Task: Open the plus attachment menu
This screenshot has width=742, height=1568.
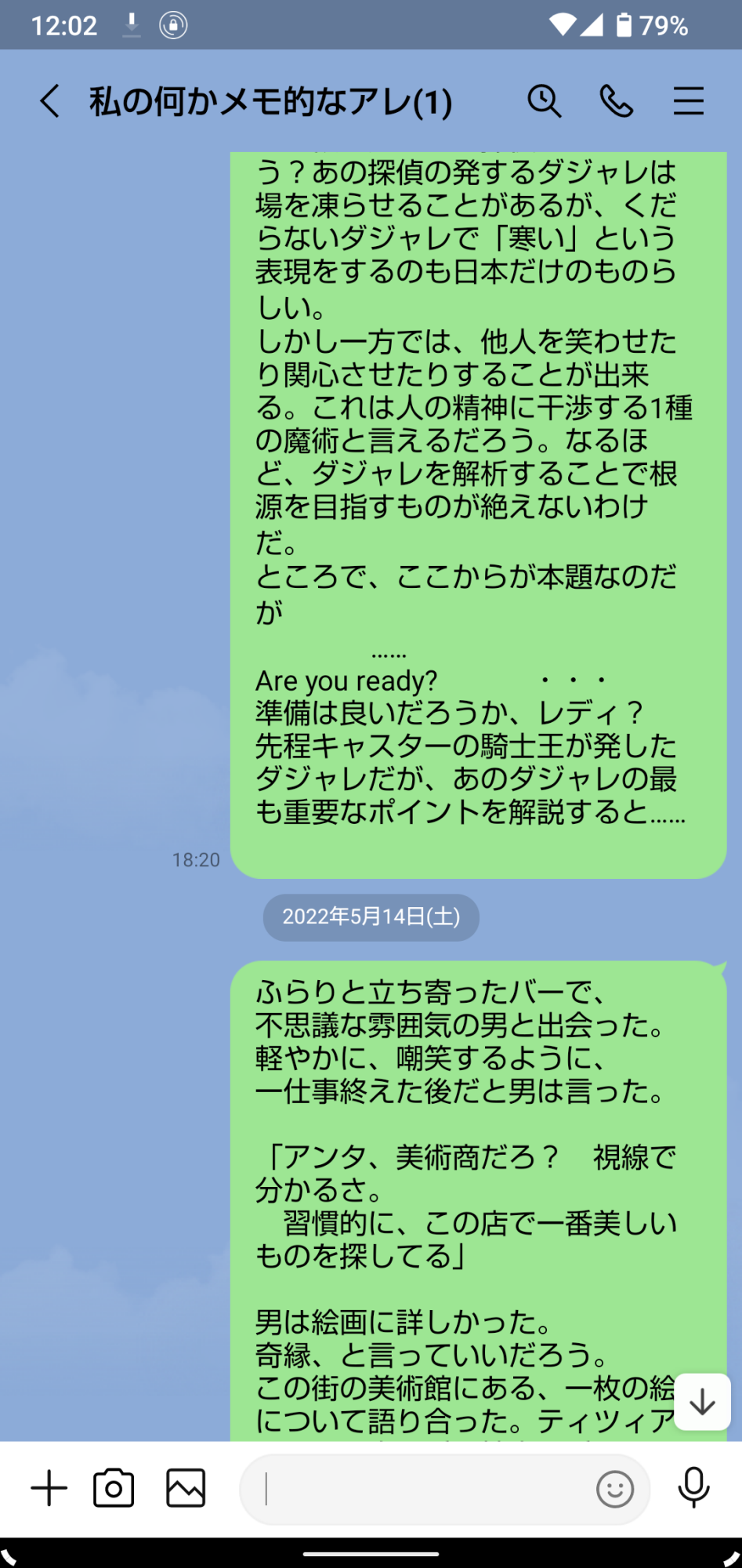Action: [x=49, y=1488]
